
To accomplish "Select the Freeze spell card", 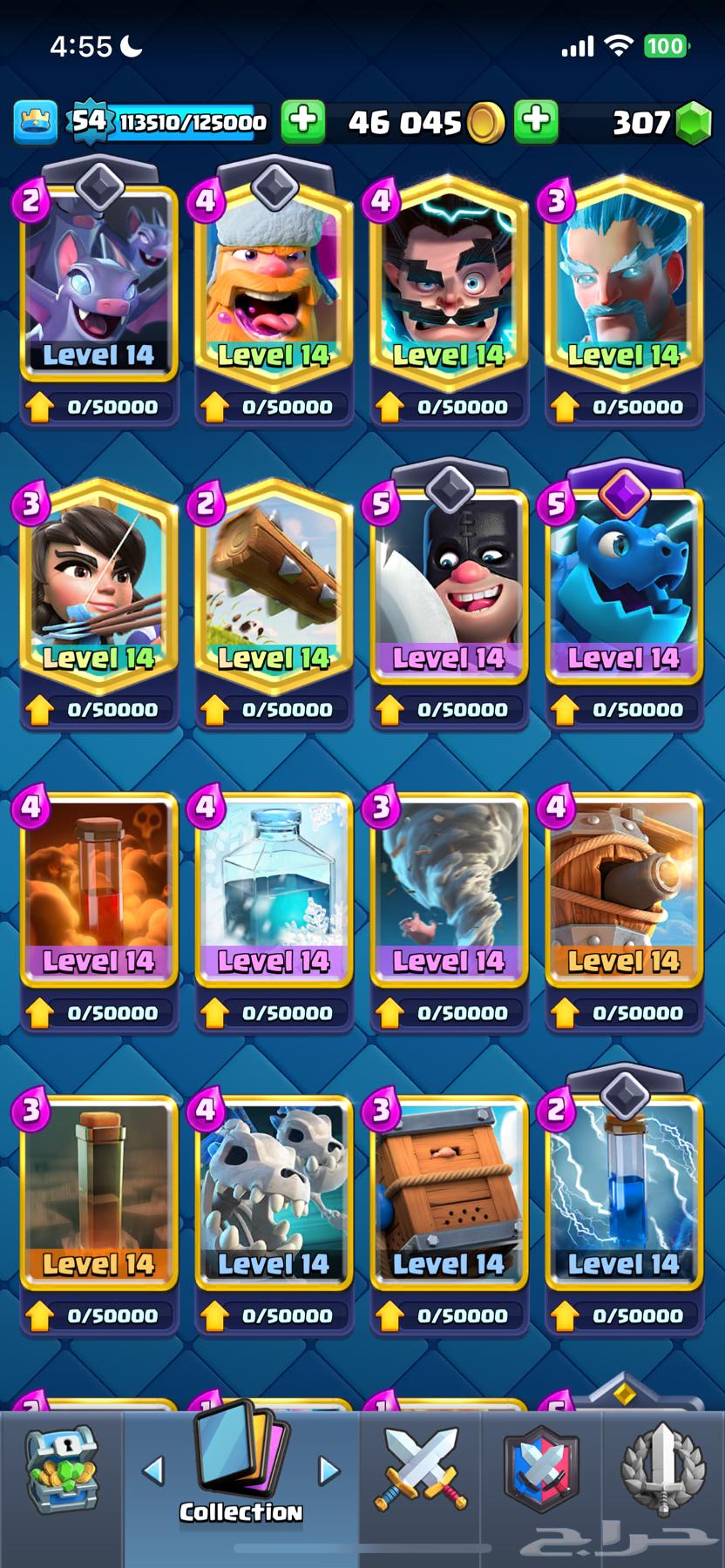I will tap(274, 889).
